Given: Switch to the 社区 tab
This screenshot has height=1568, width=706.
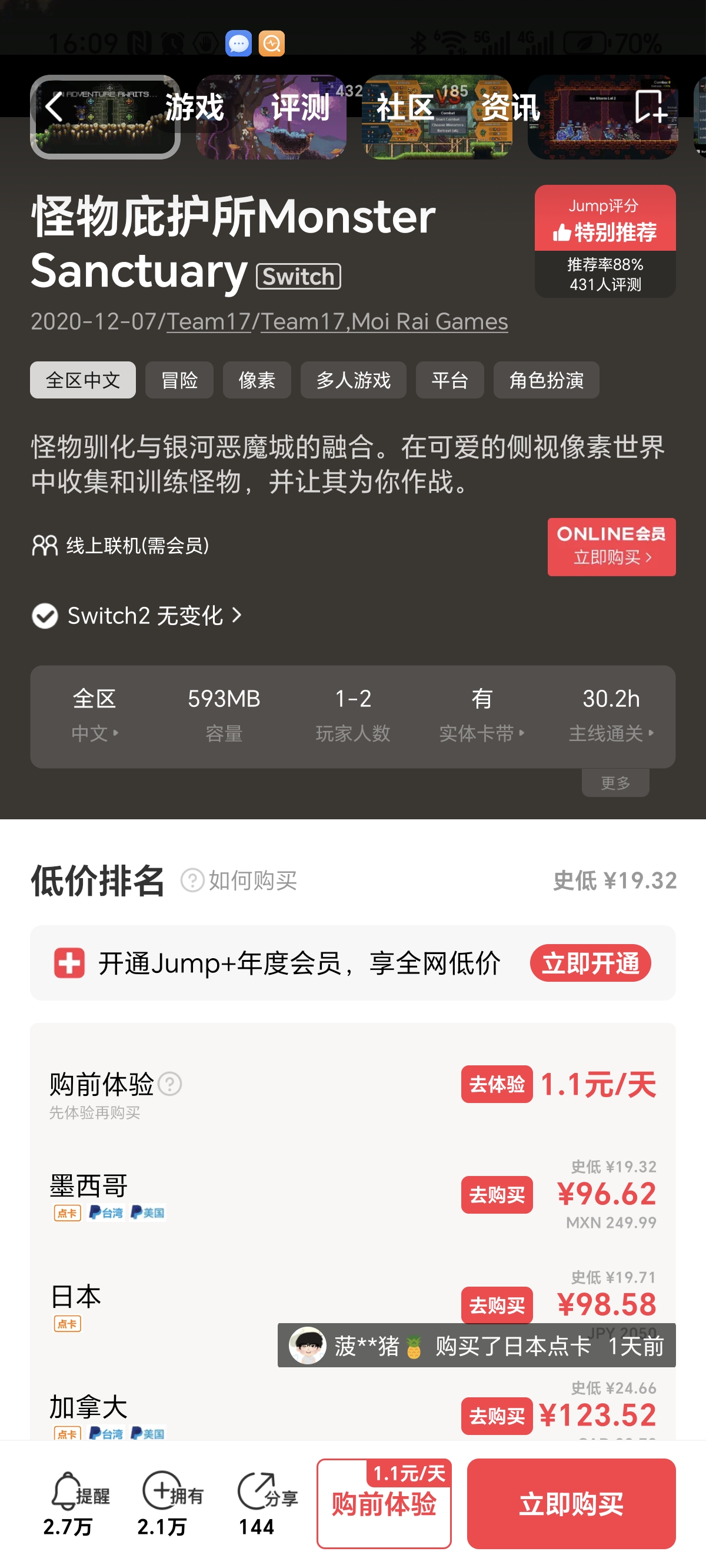Looking at the screenshot, I should coord(405,108).
